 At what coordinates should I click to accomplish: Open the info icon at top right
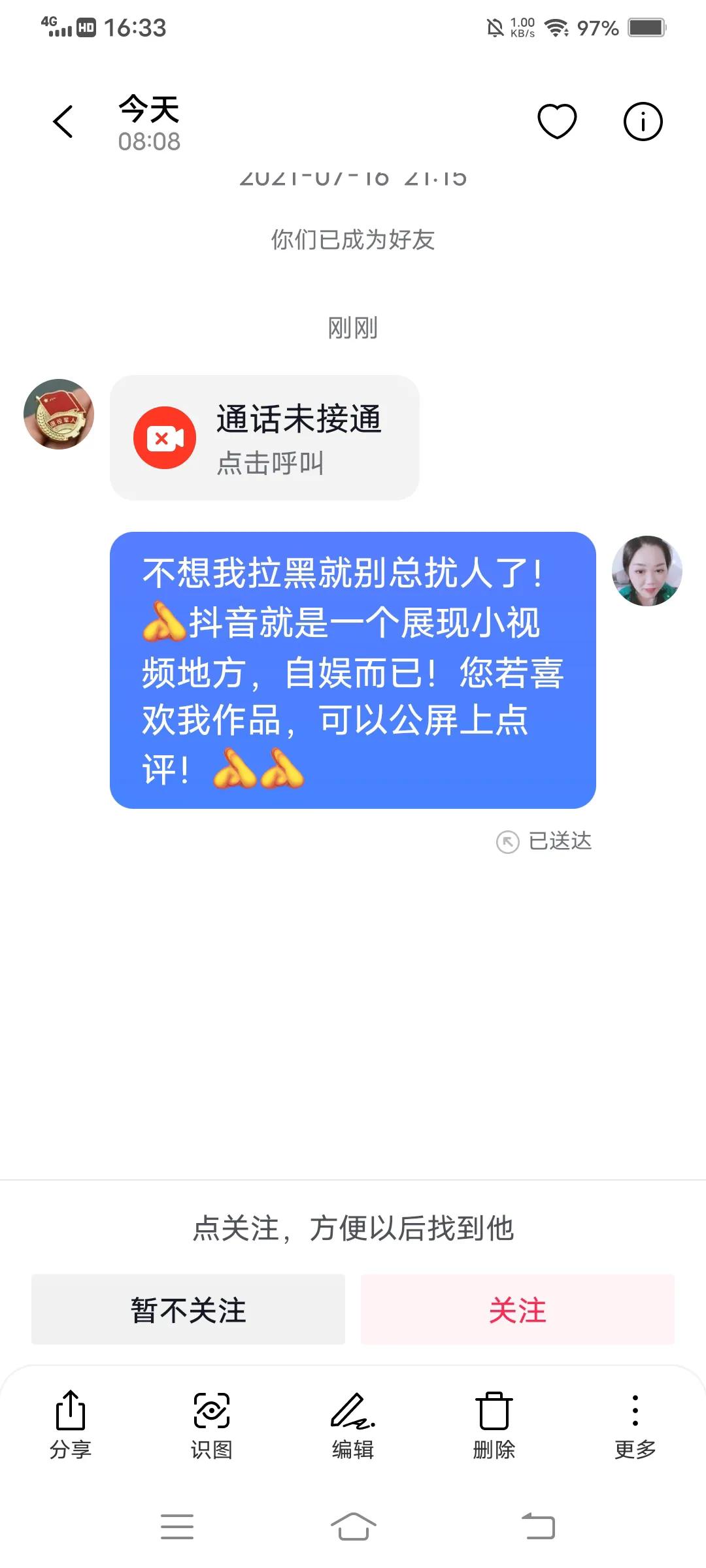[643, 122]
